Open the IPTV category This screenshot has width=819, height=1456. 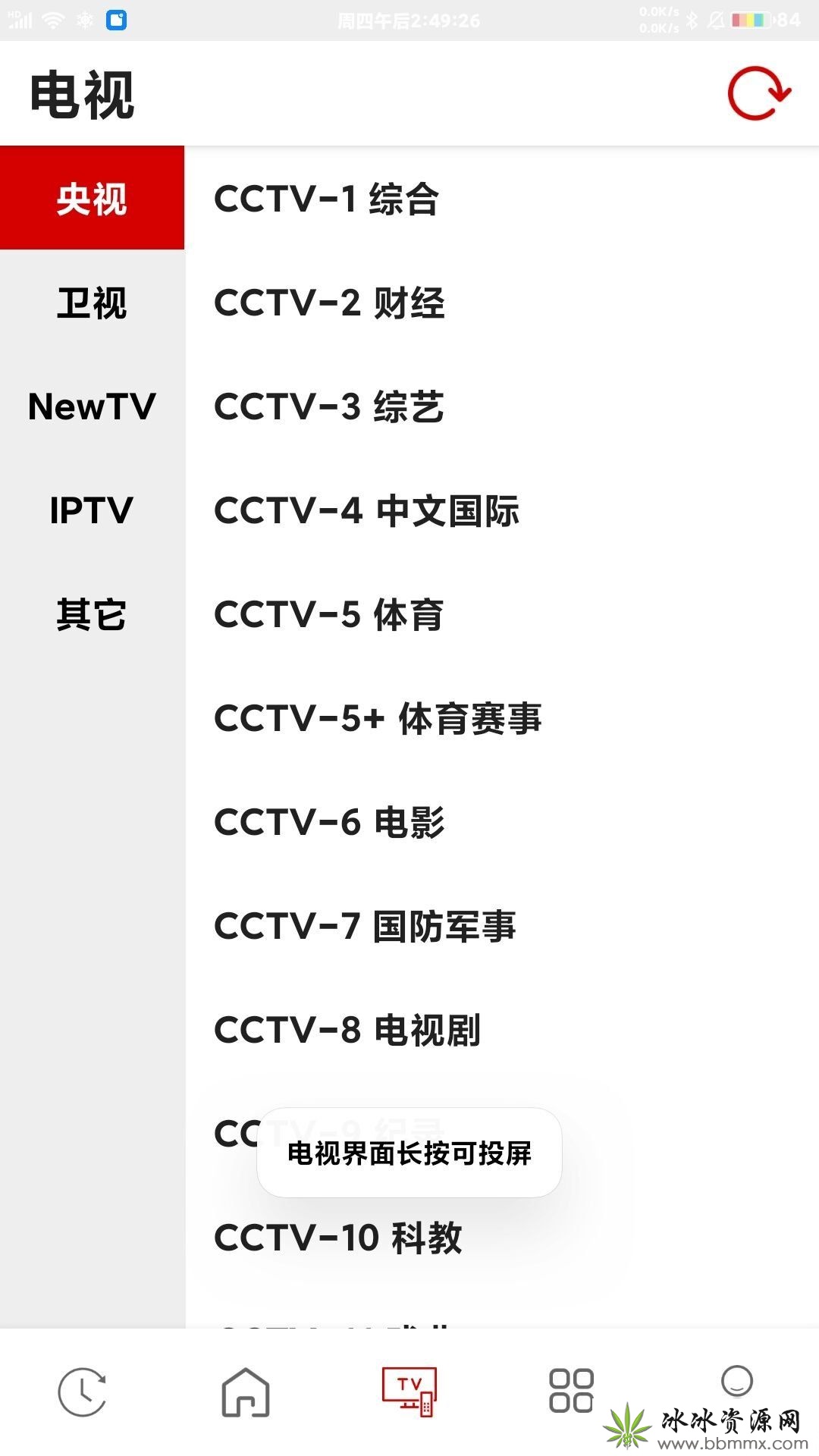(x=92, y=510)
